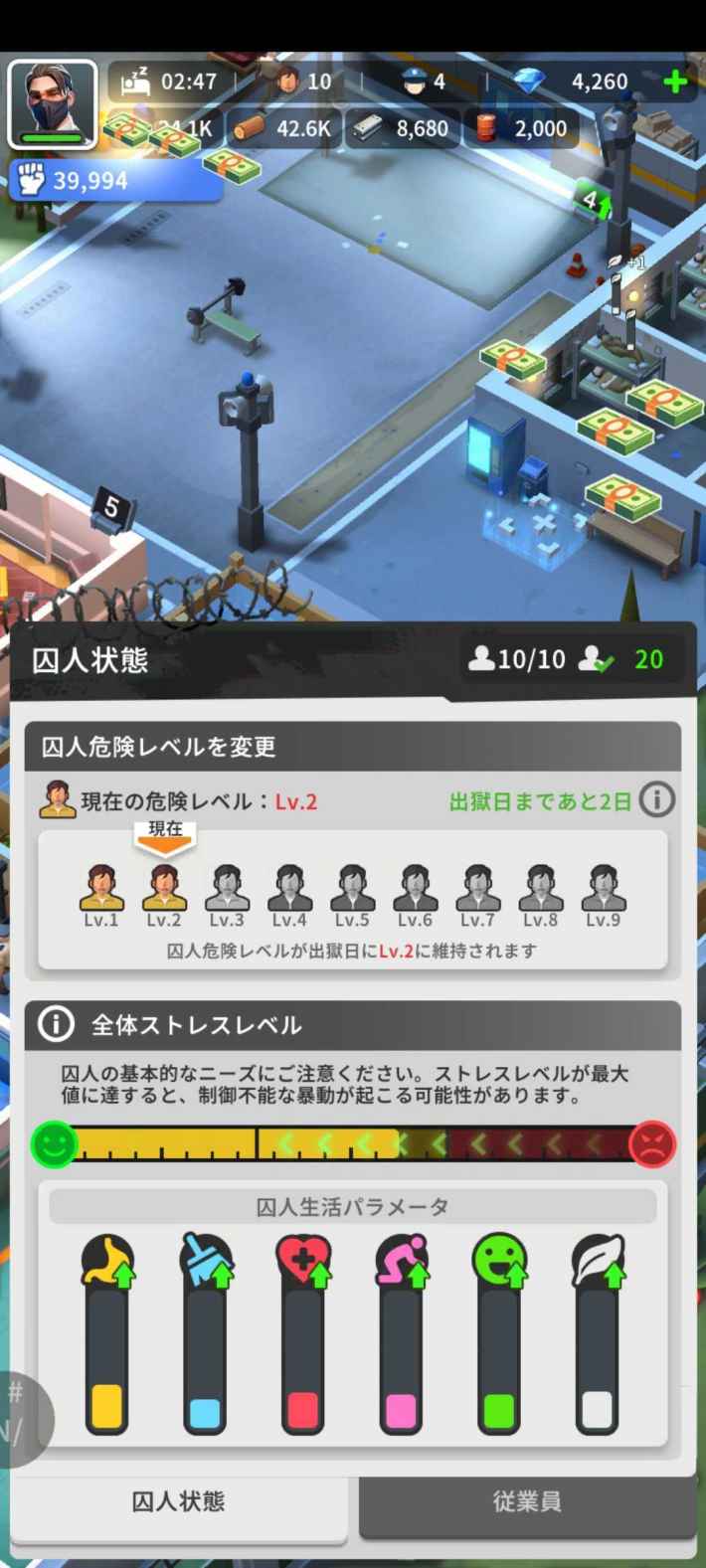Open info about release date countdown

(x=656, y=799)
